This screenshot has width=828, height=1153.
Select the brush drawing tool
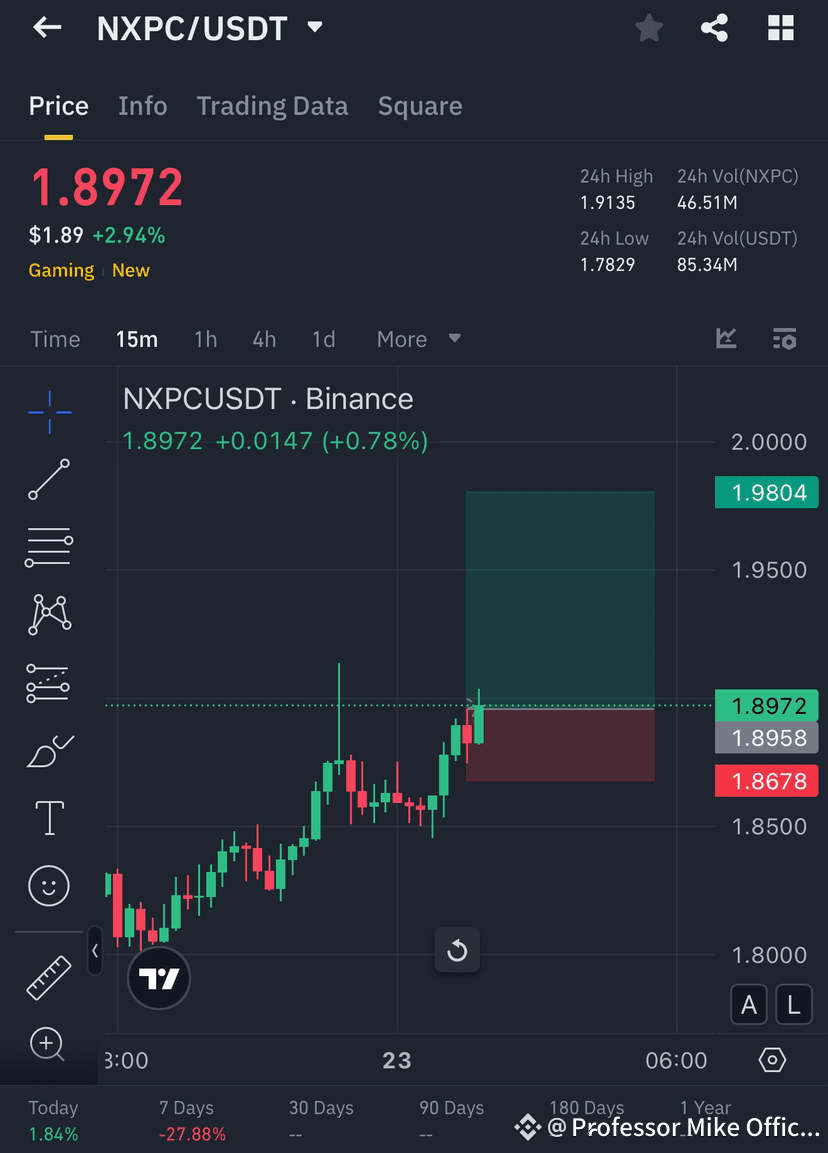(48, 751)
